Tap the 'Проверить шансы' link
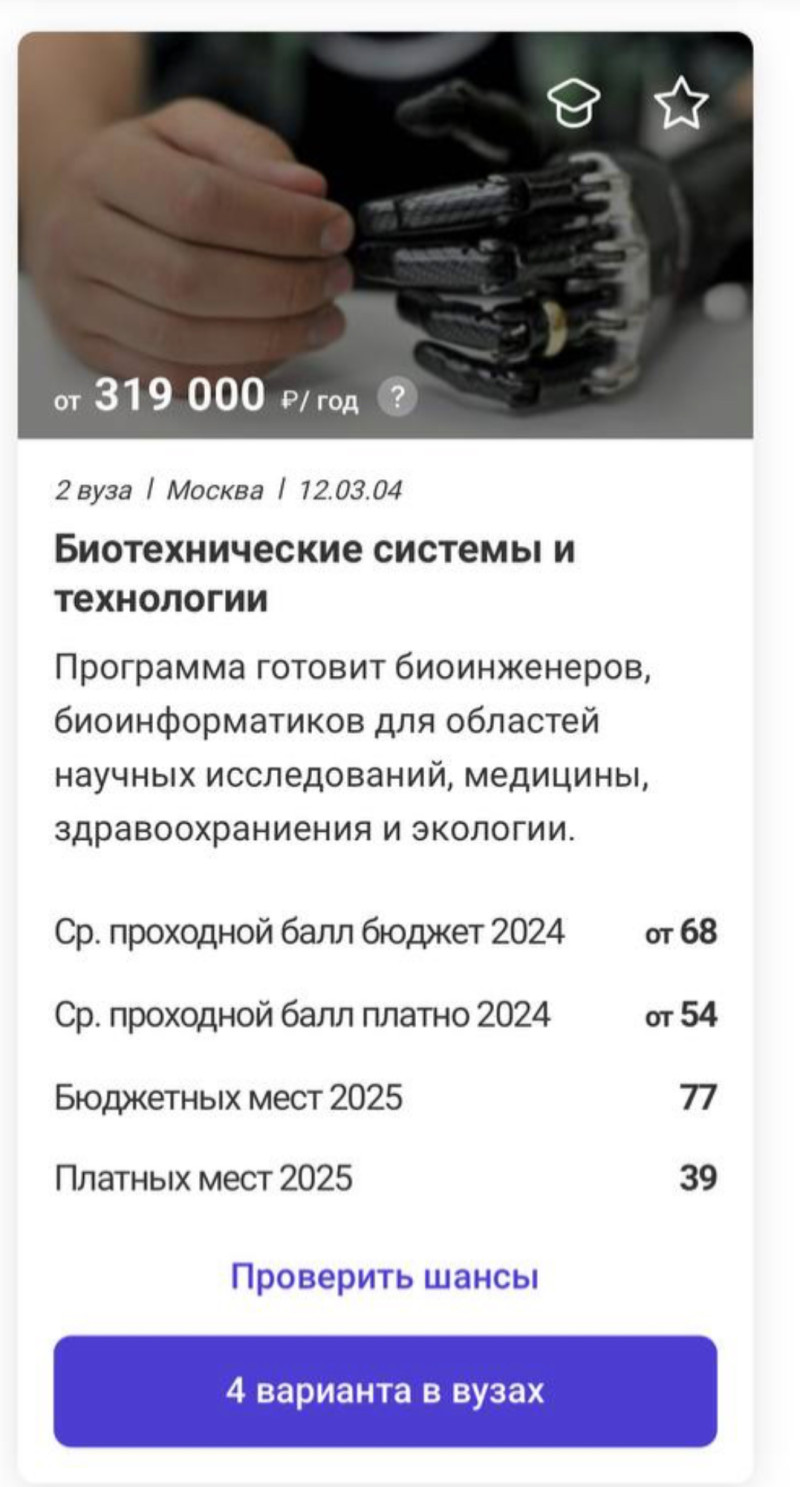Screen dimensions: 800x1487 (x=385, y=1277)
